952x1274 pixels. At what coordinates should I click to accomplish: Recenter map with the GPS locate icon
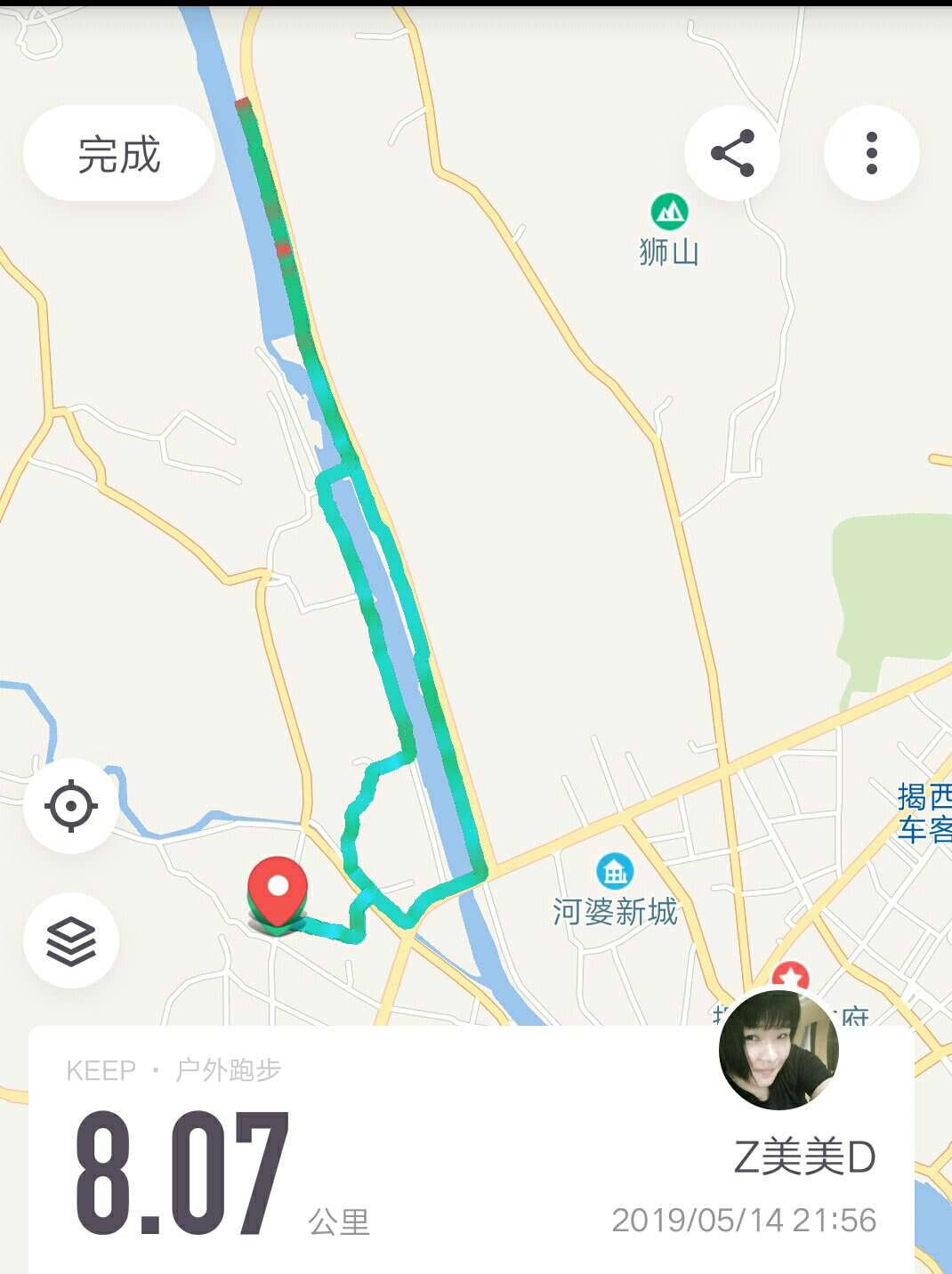[71, 806]
